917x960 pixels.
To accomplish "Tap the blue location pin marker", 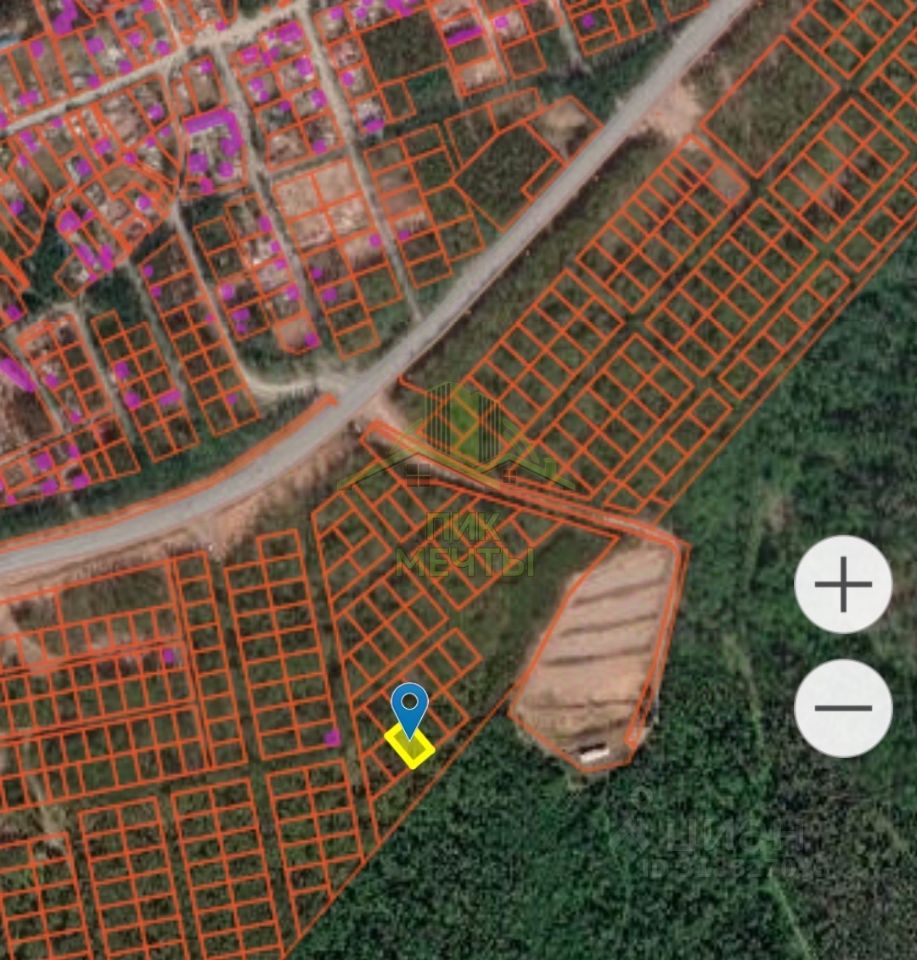I will 409,706.
